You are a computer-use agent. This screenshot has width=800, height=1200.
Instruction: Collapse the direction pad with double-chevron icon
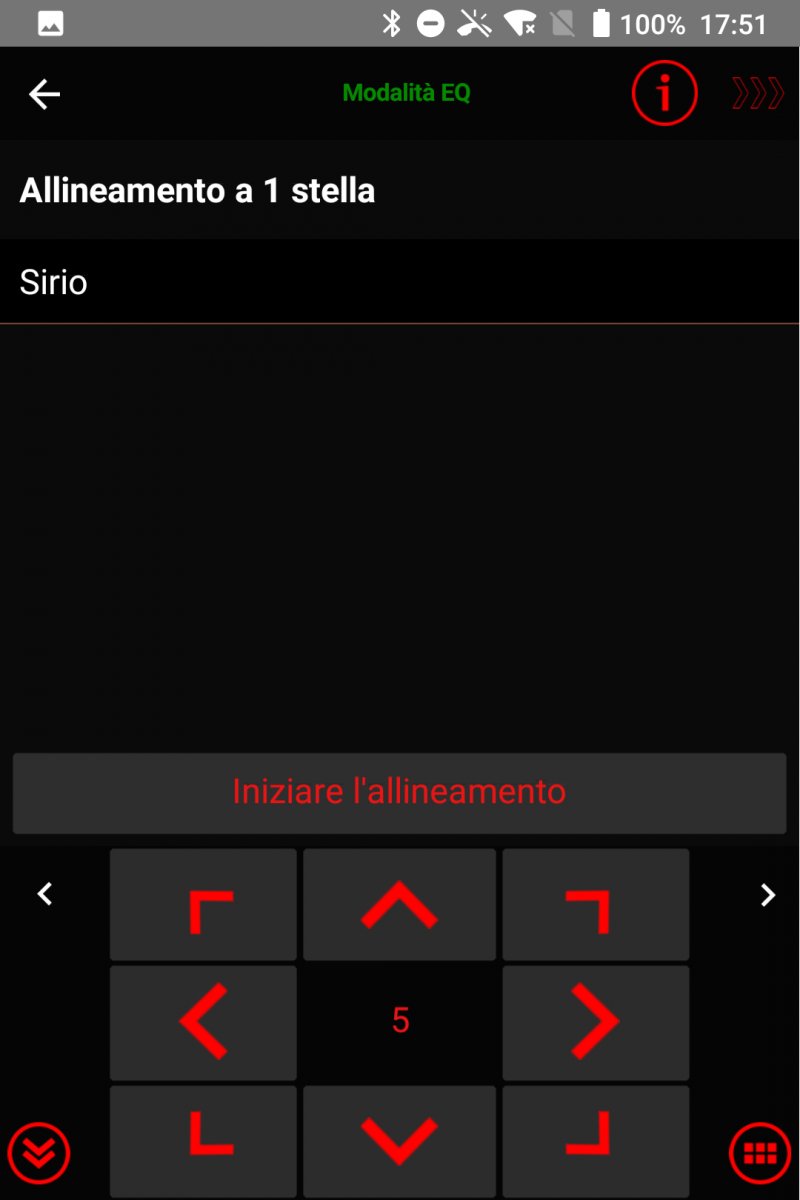click(40, 1153)
